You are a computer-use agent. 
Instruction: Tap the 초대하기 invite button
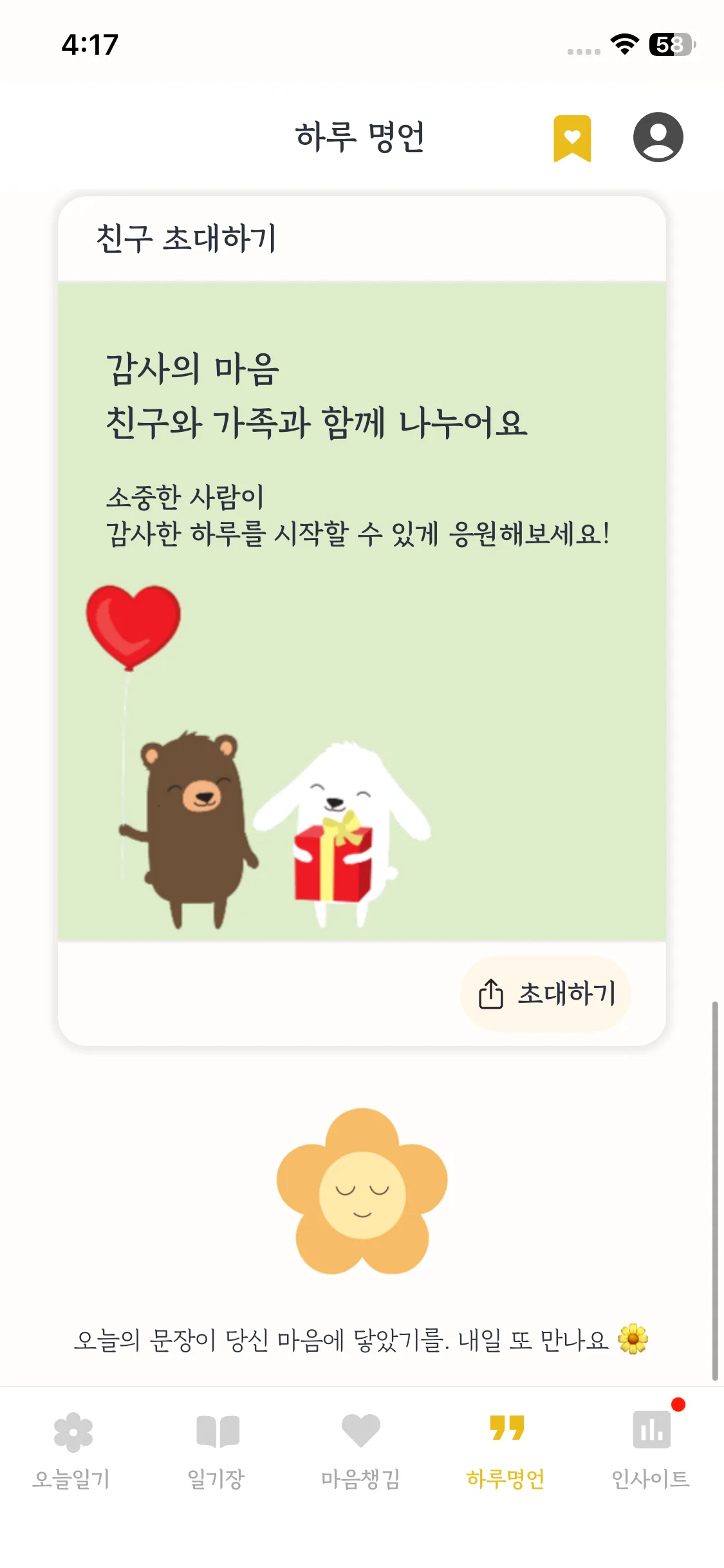[x=546, y=994]
